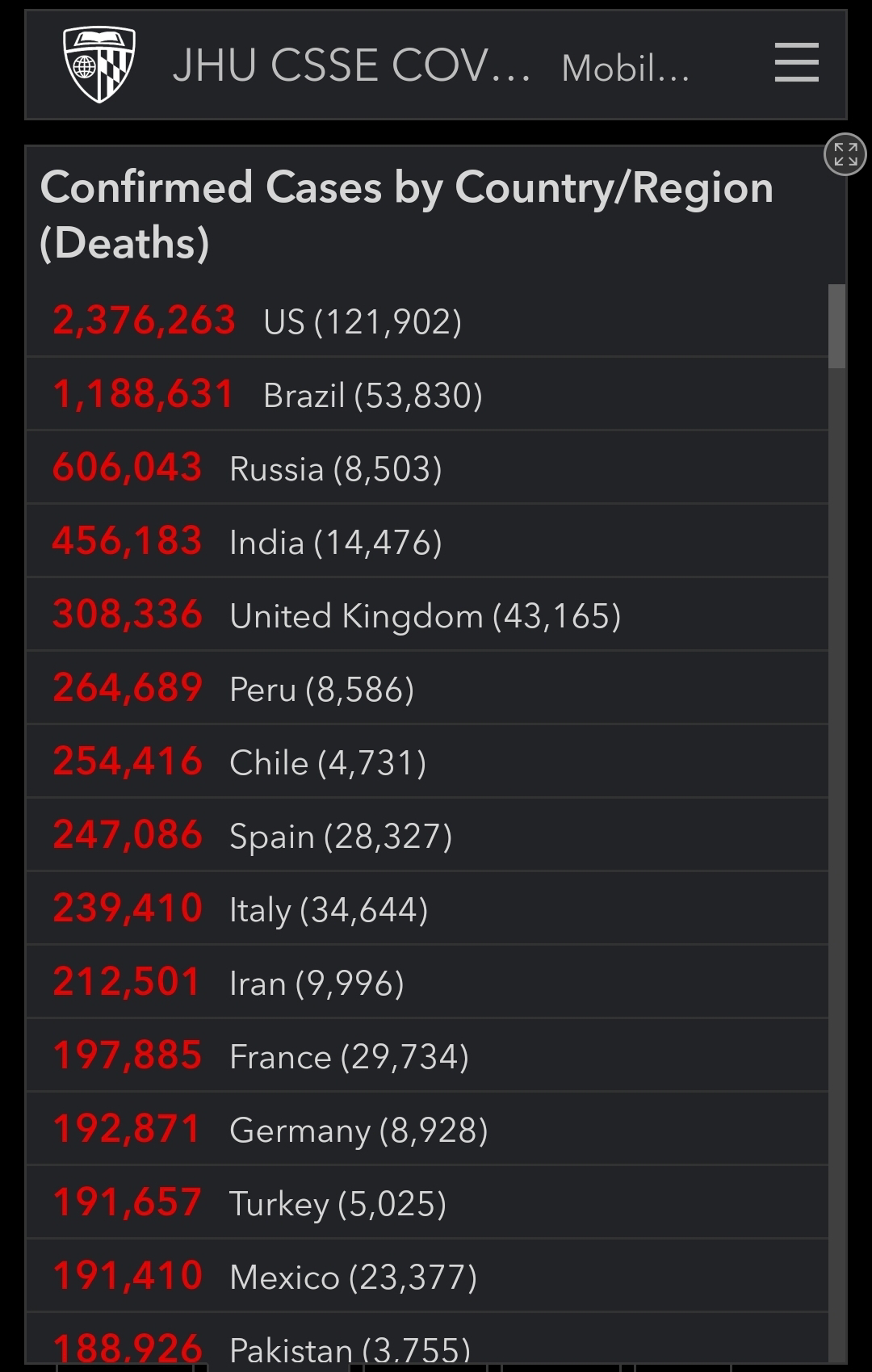This screenshot has height=1372, width=872.
Task: Tap the Chile entry
Action: pyautogui.click(x=427, y=762)
